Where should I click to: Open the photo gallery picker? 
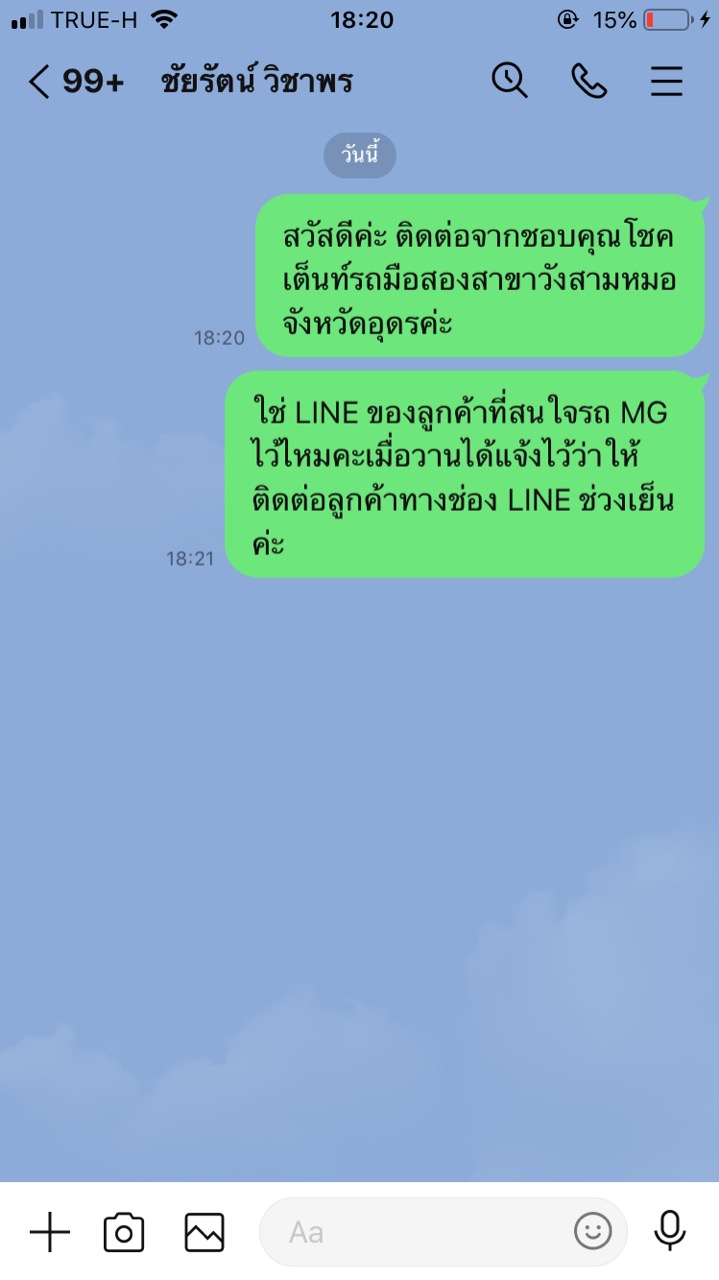point(204,1232)
